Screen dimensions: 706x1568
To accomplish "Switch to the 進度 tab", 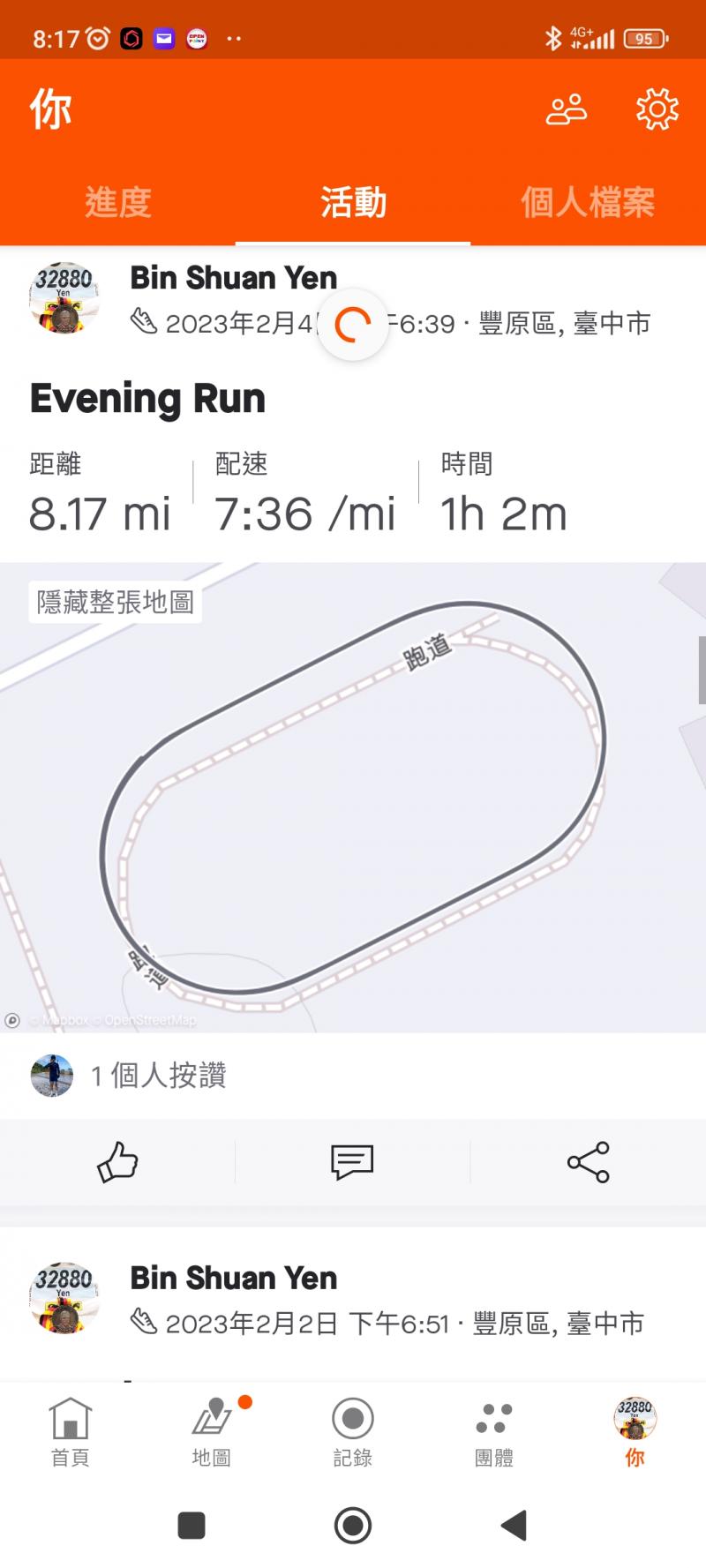I will coord(117,203).
